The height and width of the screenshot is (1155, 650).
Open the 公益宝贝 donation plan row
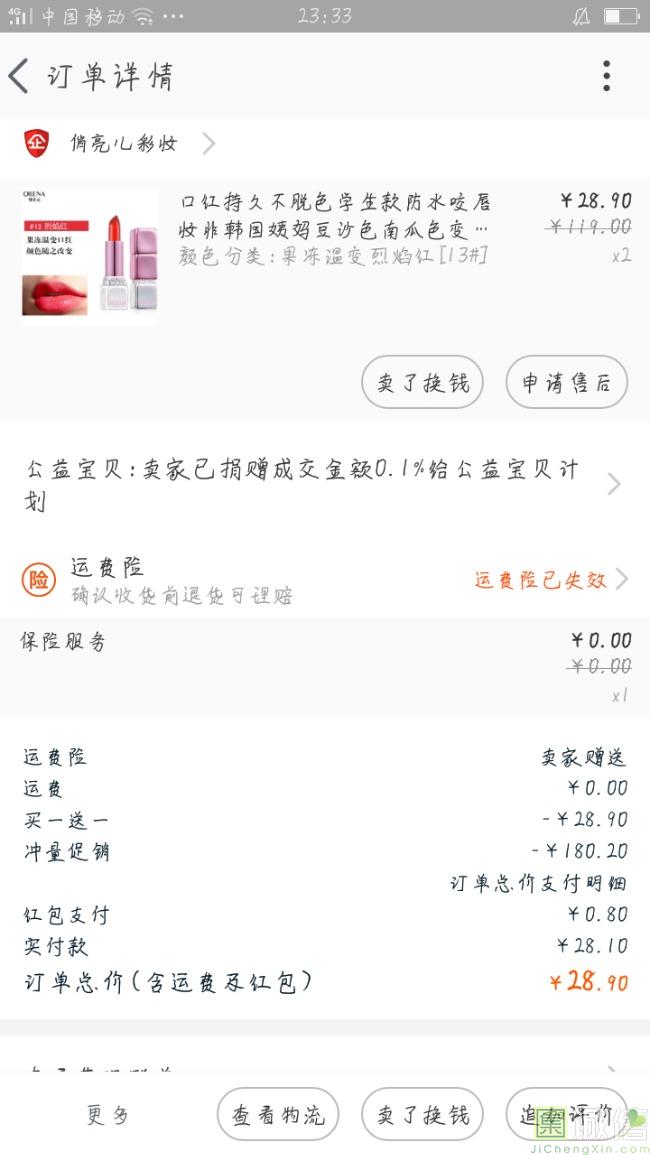(320, 485)
